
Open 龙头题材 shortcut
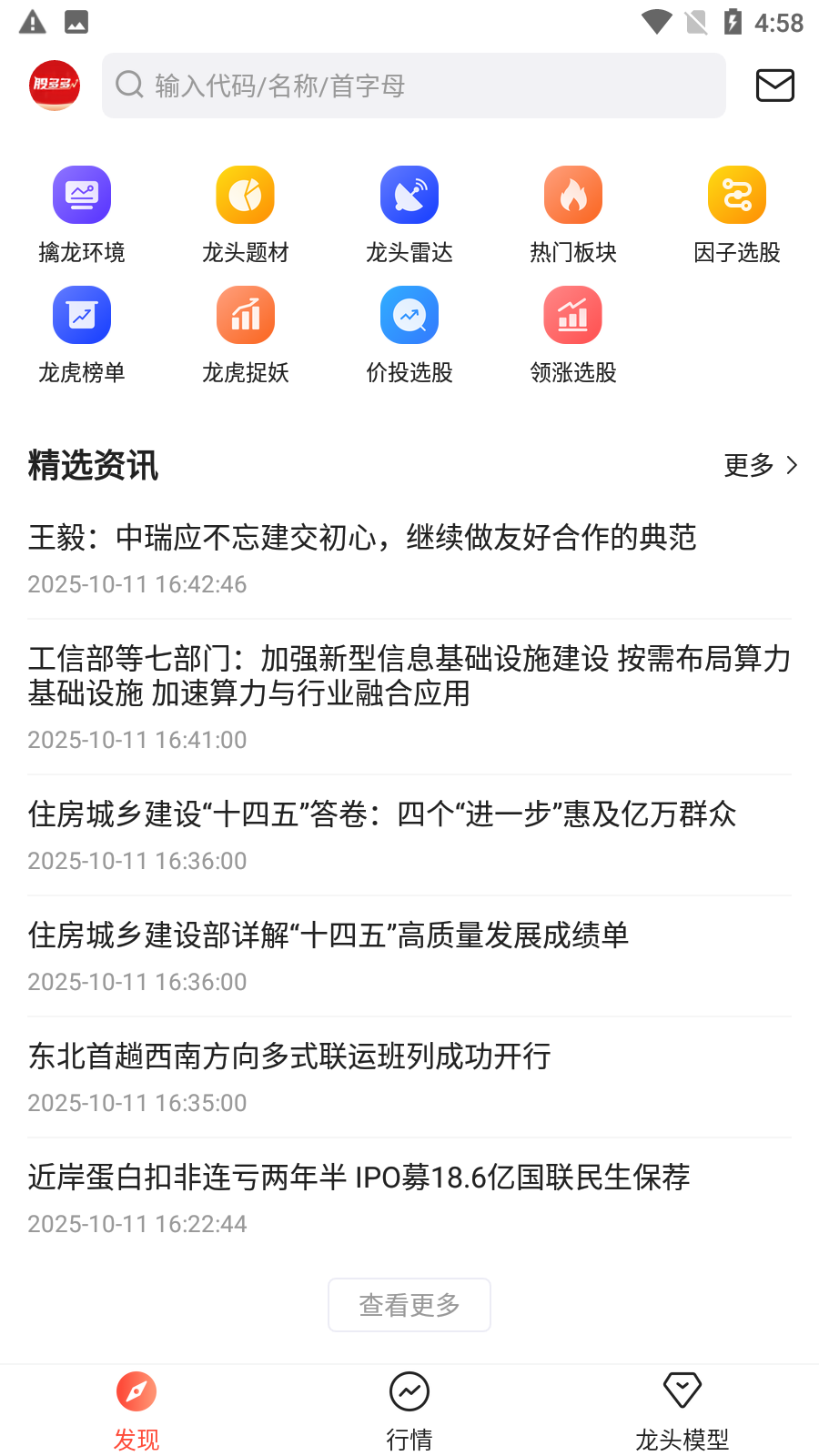(x=246, y=216)
